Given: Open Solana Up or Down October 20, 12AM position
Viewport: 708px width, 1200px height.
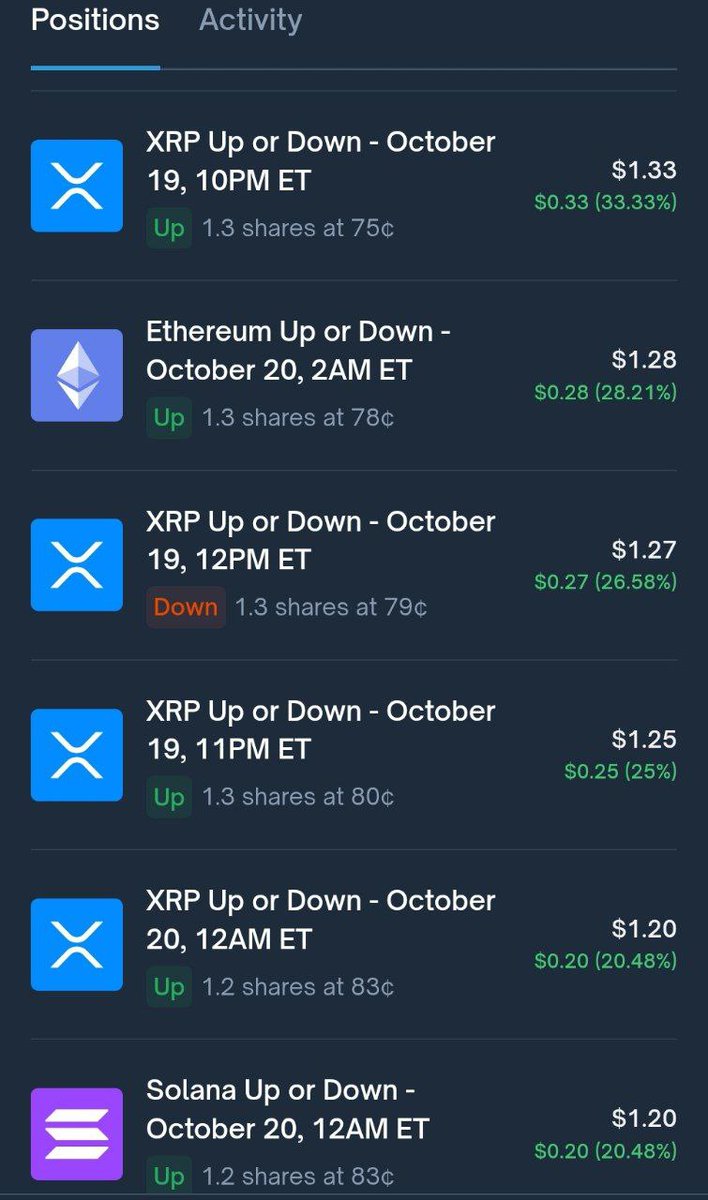Looking at the screenshot, I should tap(287, 1109).
